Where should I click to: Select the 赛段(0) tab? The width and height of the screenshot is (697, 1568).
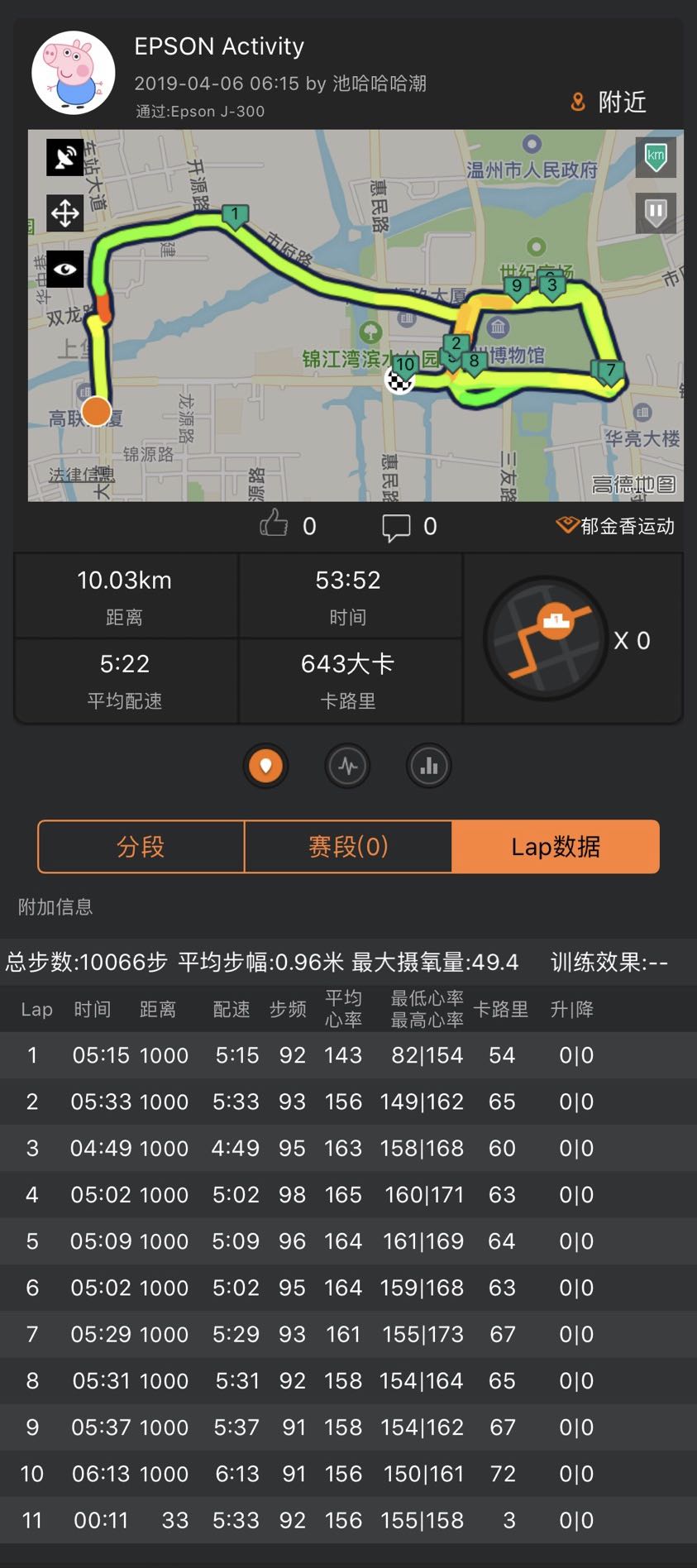(348, 847)
